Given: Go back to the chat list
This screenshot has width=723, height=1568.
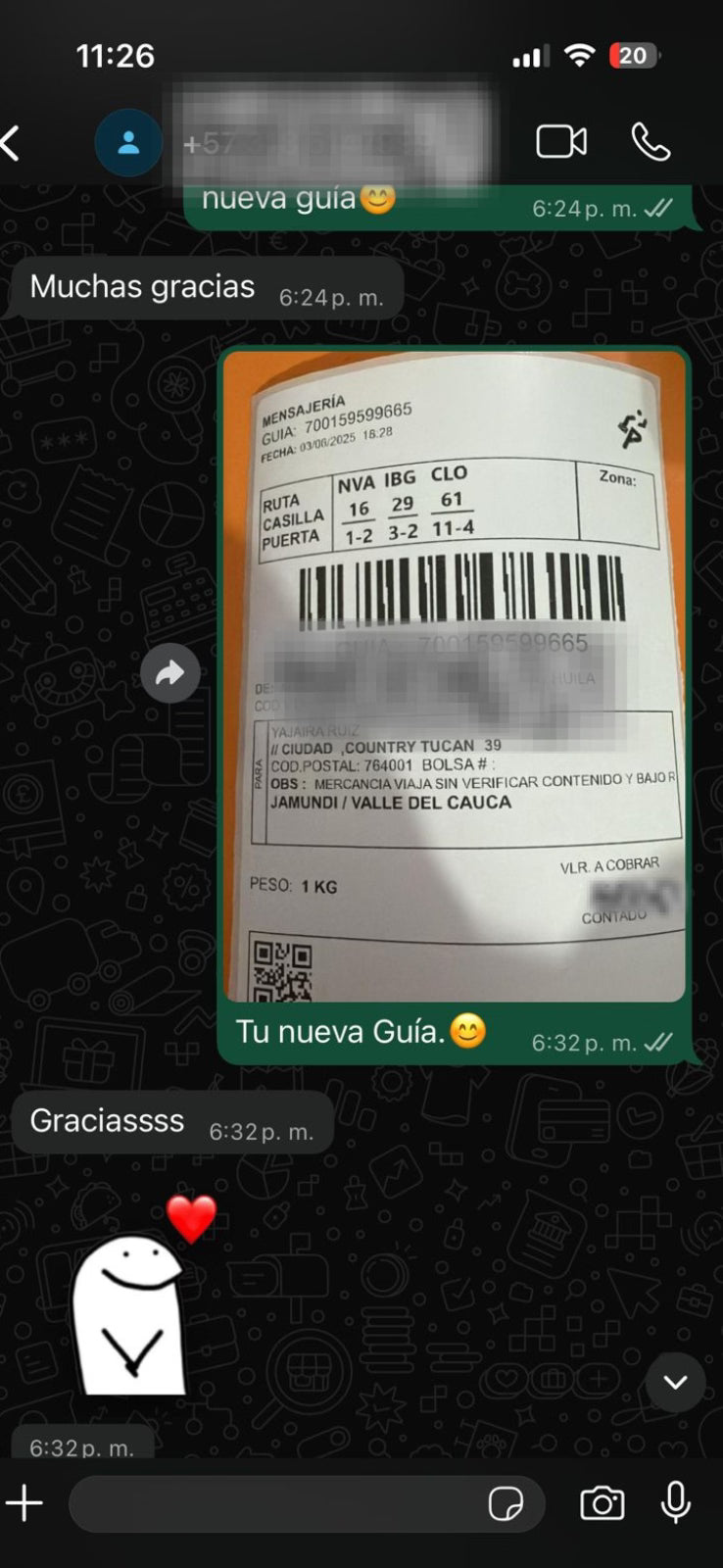Looking at the screenshot, I should pos(12,143).
